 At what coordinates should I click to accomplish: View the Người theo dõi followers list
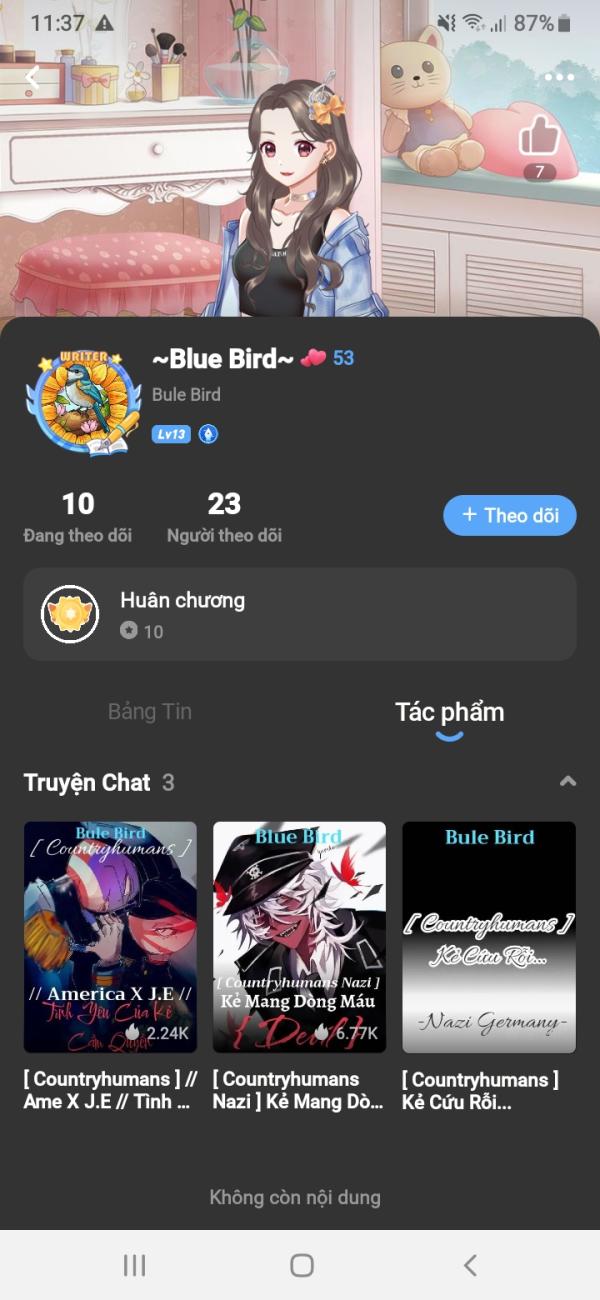pos(224,517)
